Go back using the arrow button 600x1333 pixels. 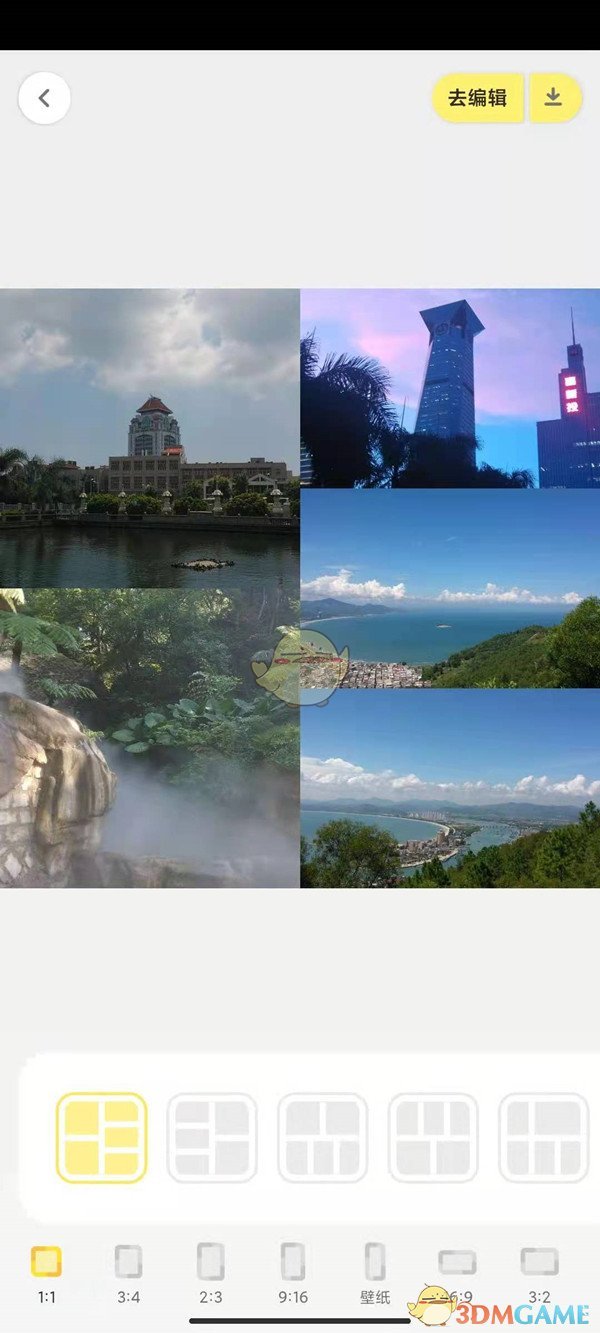(x=44, y=98)
